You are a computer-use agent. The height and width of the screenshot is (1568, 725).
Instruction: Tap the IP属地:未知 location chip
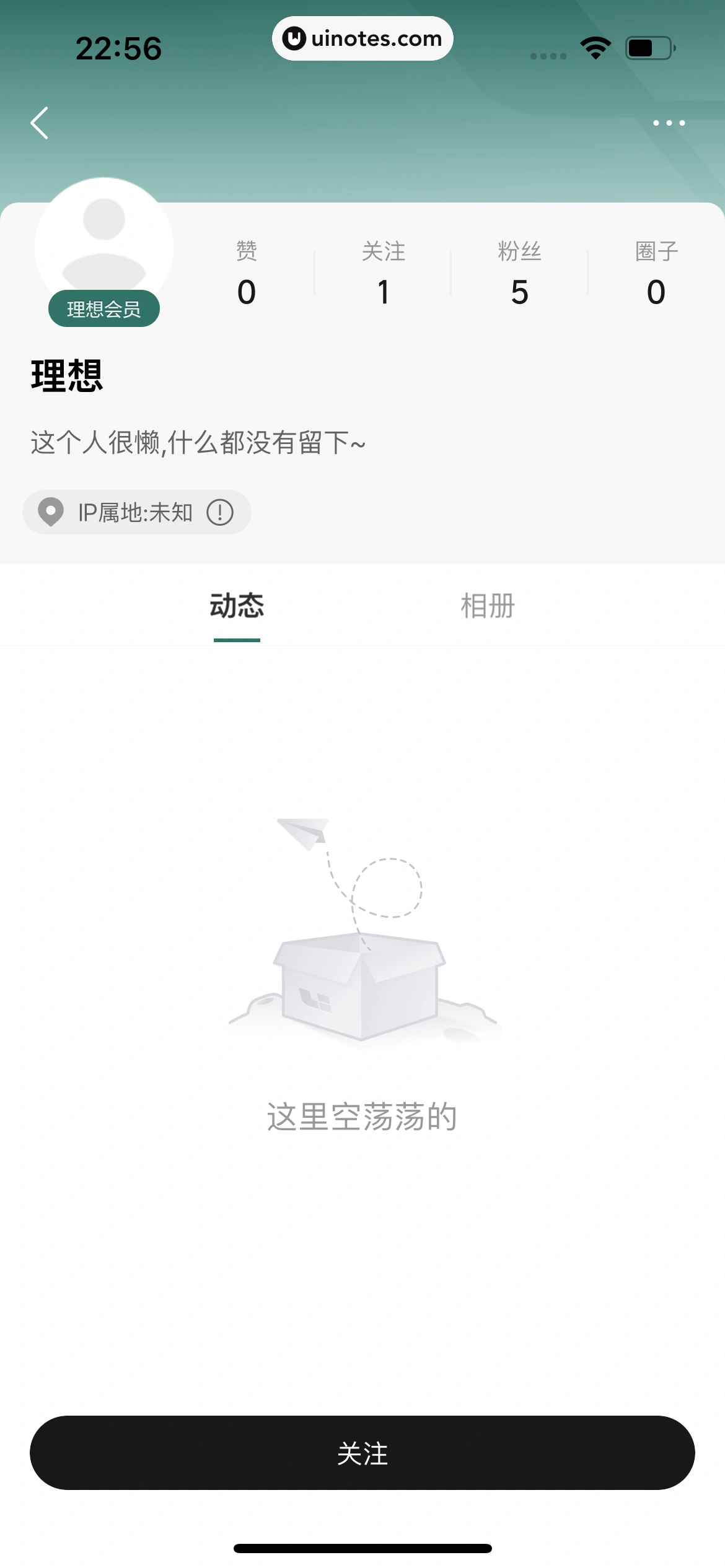pyautogui.click(x=136, y=512)
